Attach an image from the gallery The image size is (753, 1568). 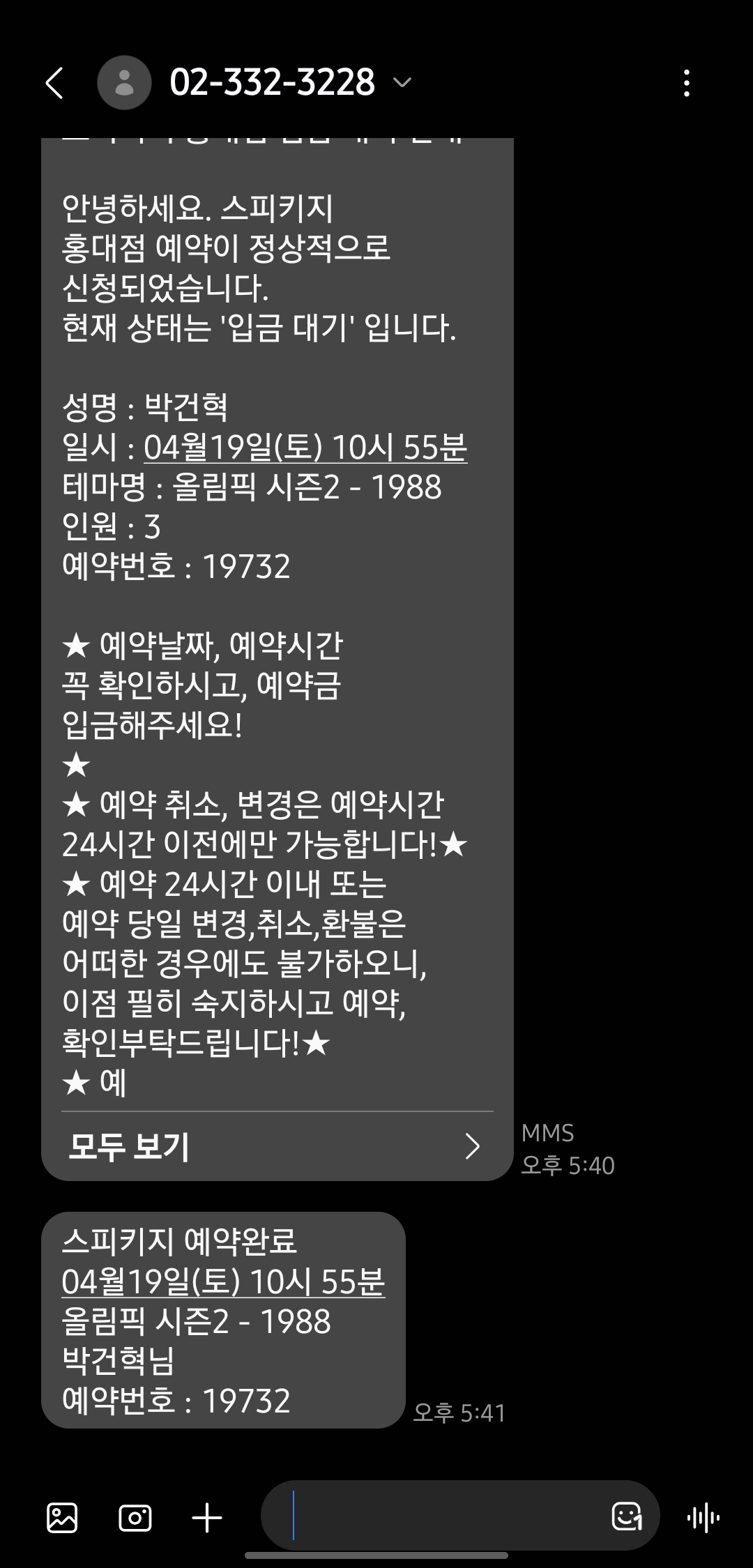pos(62,1517)
